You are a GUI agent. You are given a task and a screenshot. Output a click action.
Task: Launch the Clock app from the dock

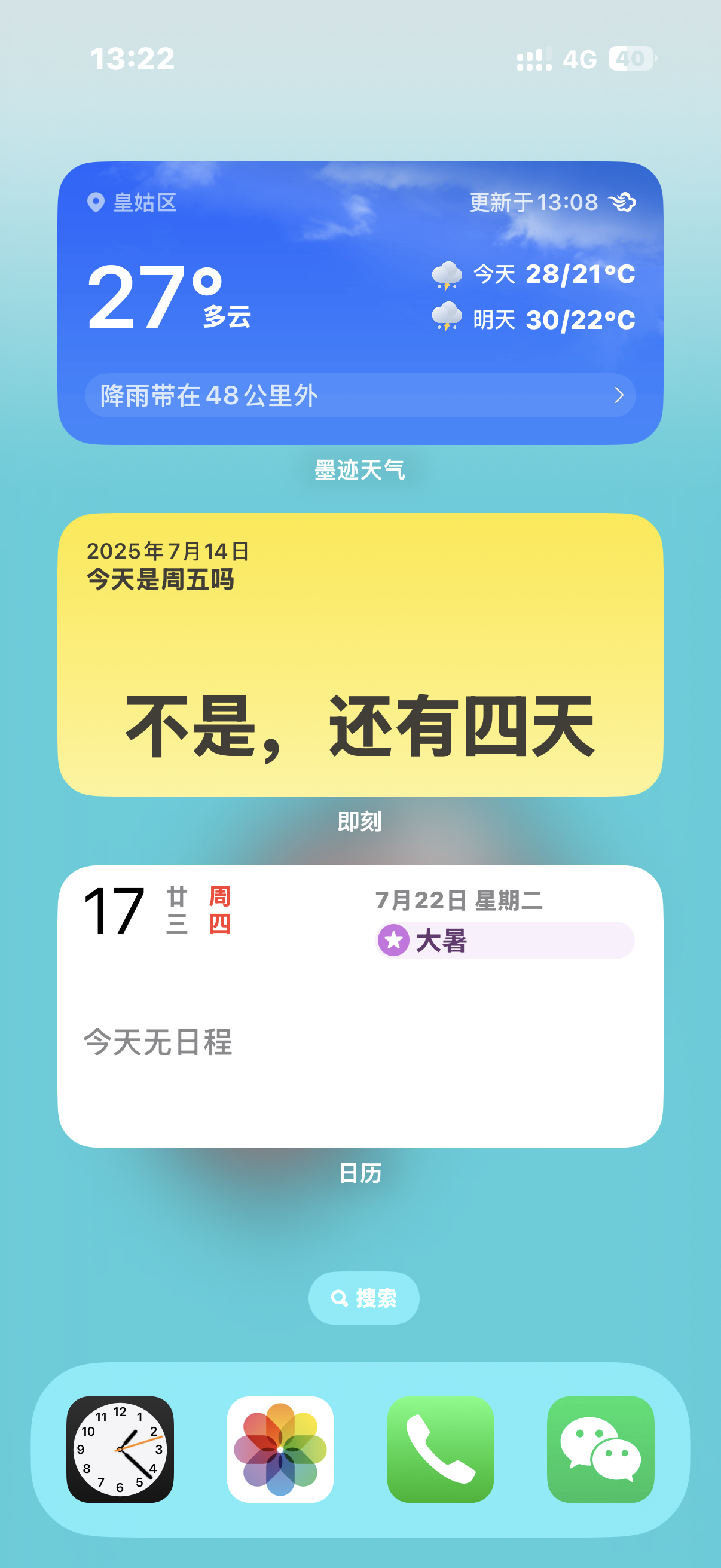tap(120, 1450)
